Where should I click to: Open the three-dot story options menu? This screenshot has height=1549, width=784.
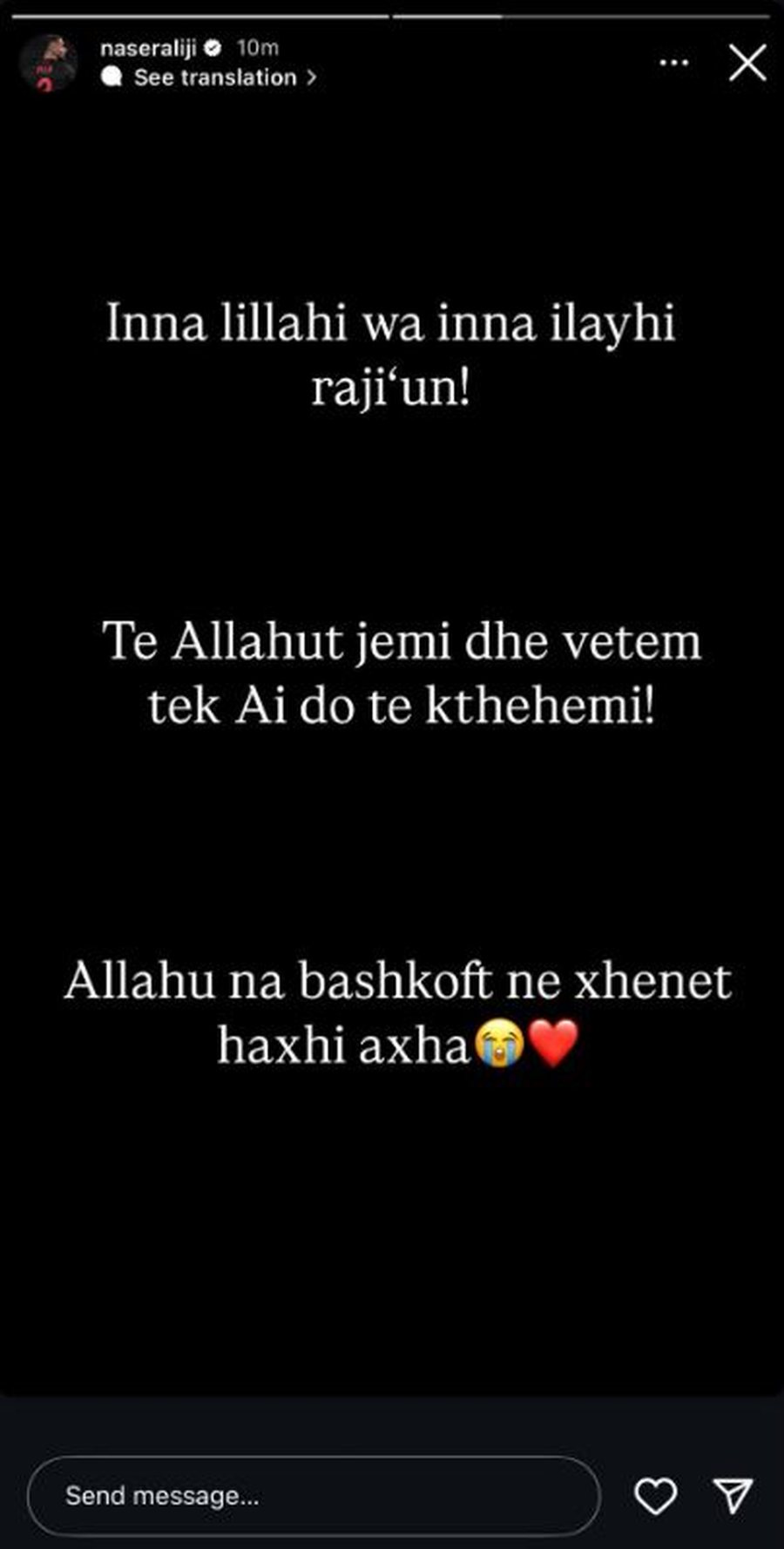pyautogui.click(x=674, y=63)
